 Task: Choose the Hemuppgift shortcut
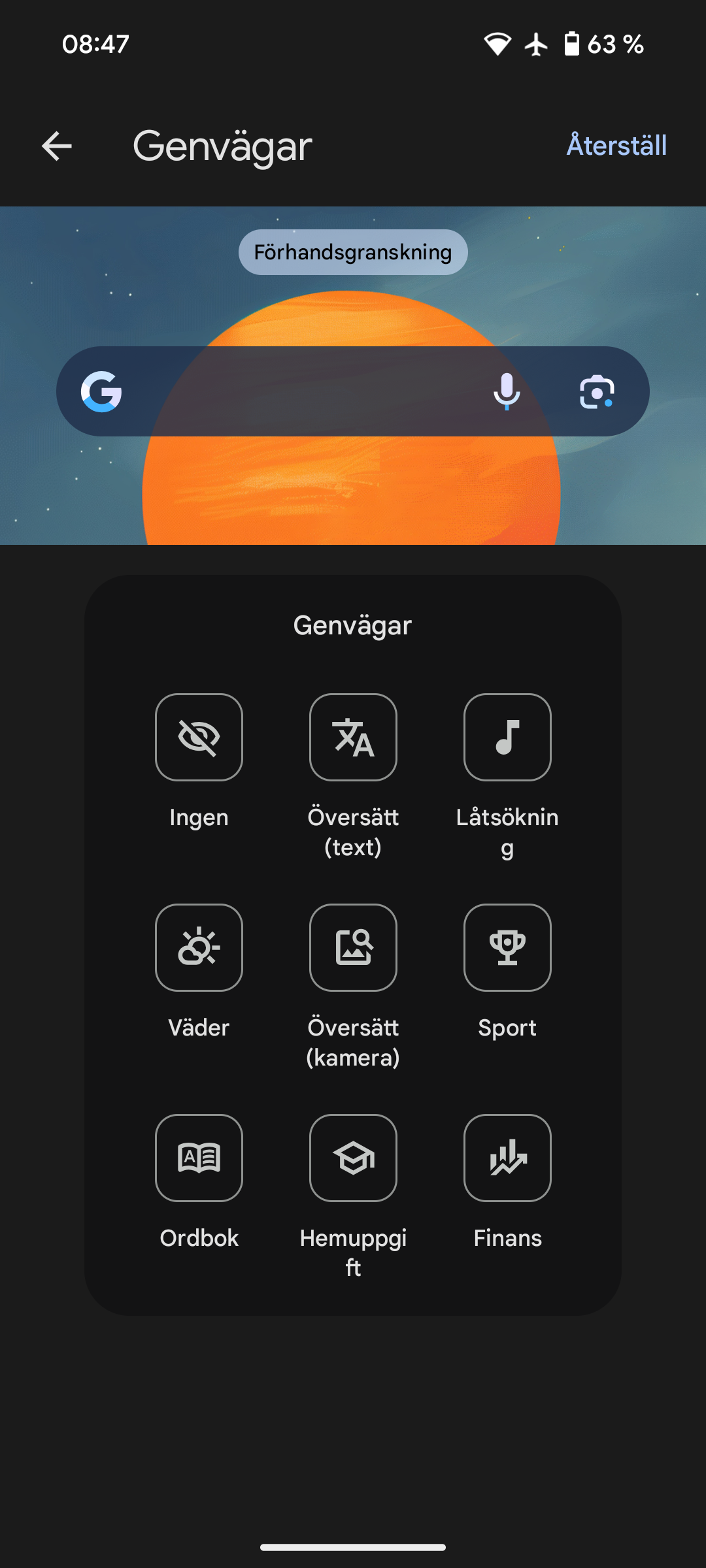353,1158
